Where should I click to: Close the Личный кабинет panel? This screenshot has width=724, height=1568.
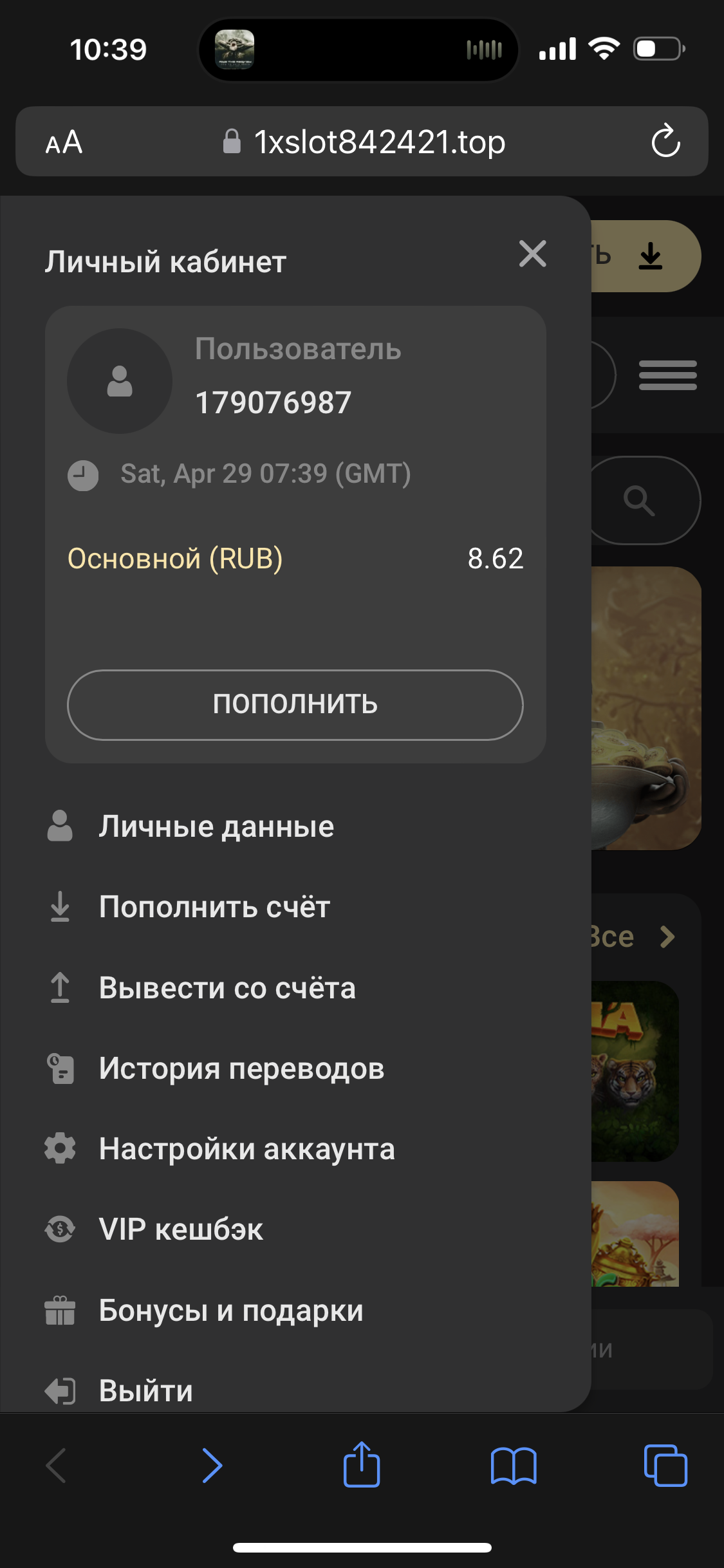point(533,254)
